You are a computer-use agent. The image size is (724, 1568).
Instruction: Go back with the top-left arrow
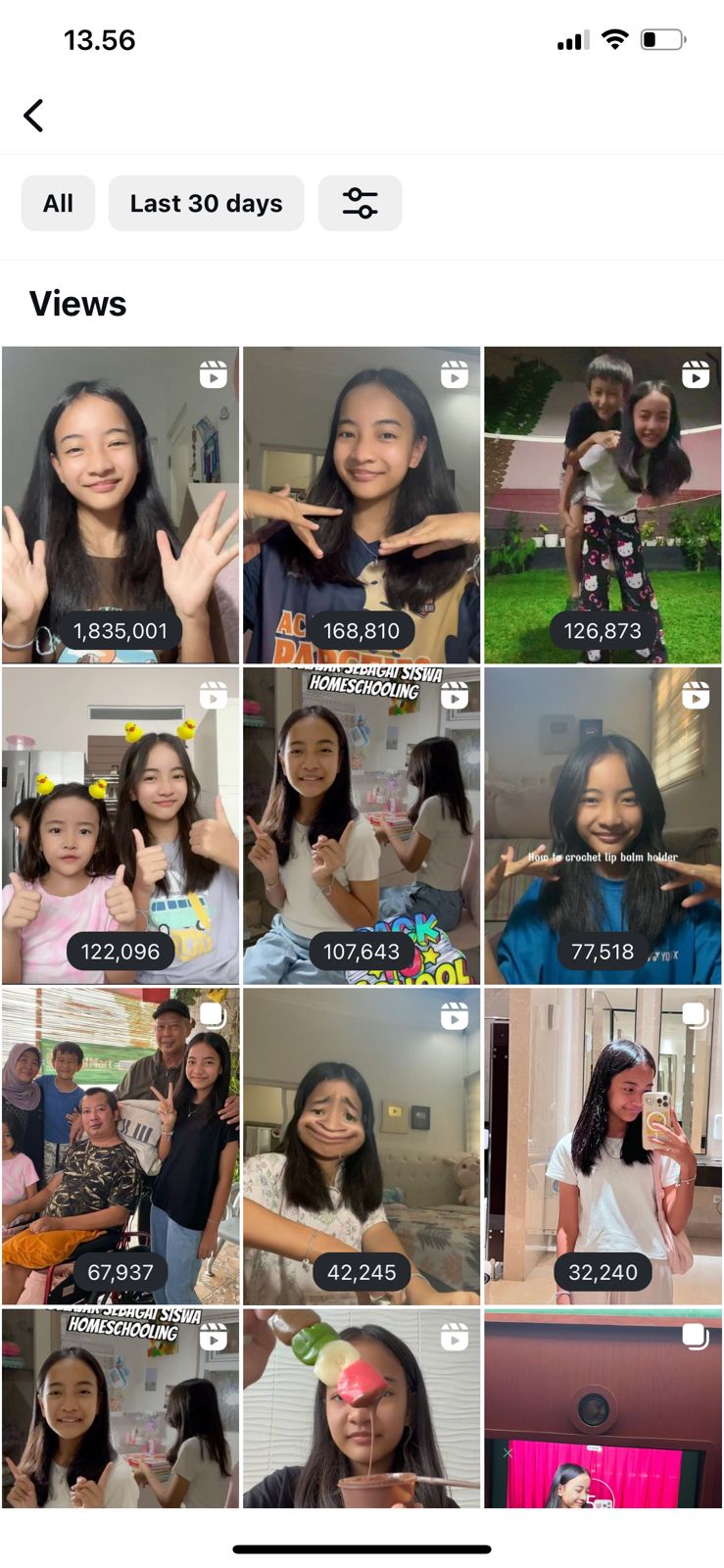(x=34, y=116)
